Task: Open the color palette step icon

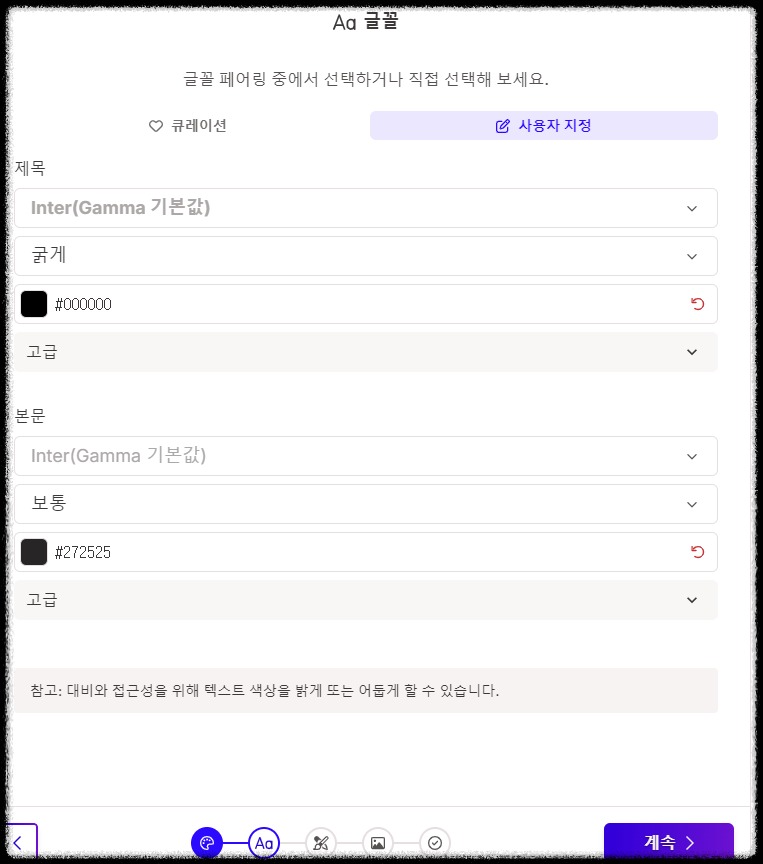Action: click(206, 842)
